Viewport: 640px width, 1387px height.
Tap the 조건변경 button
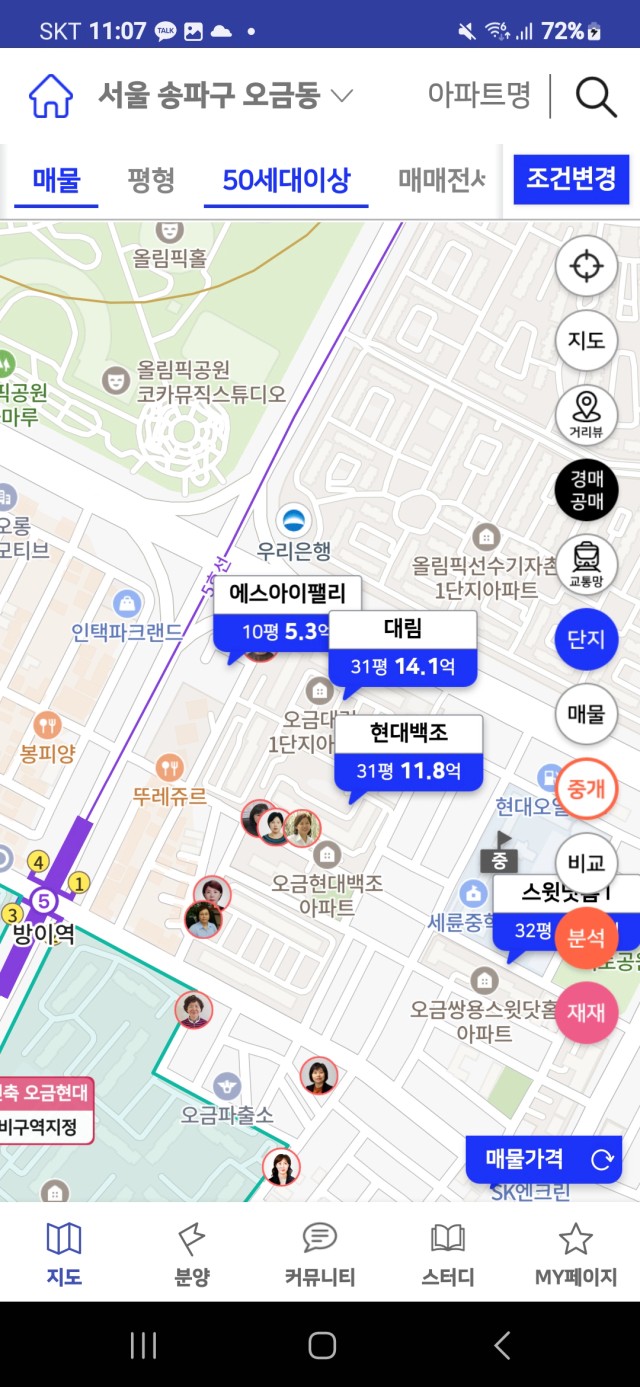(571, 180)
